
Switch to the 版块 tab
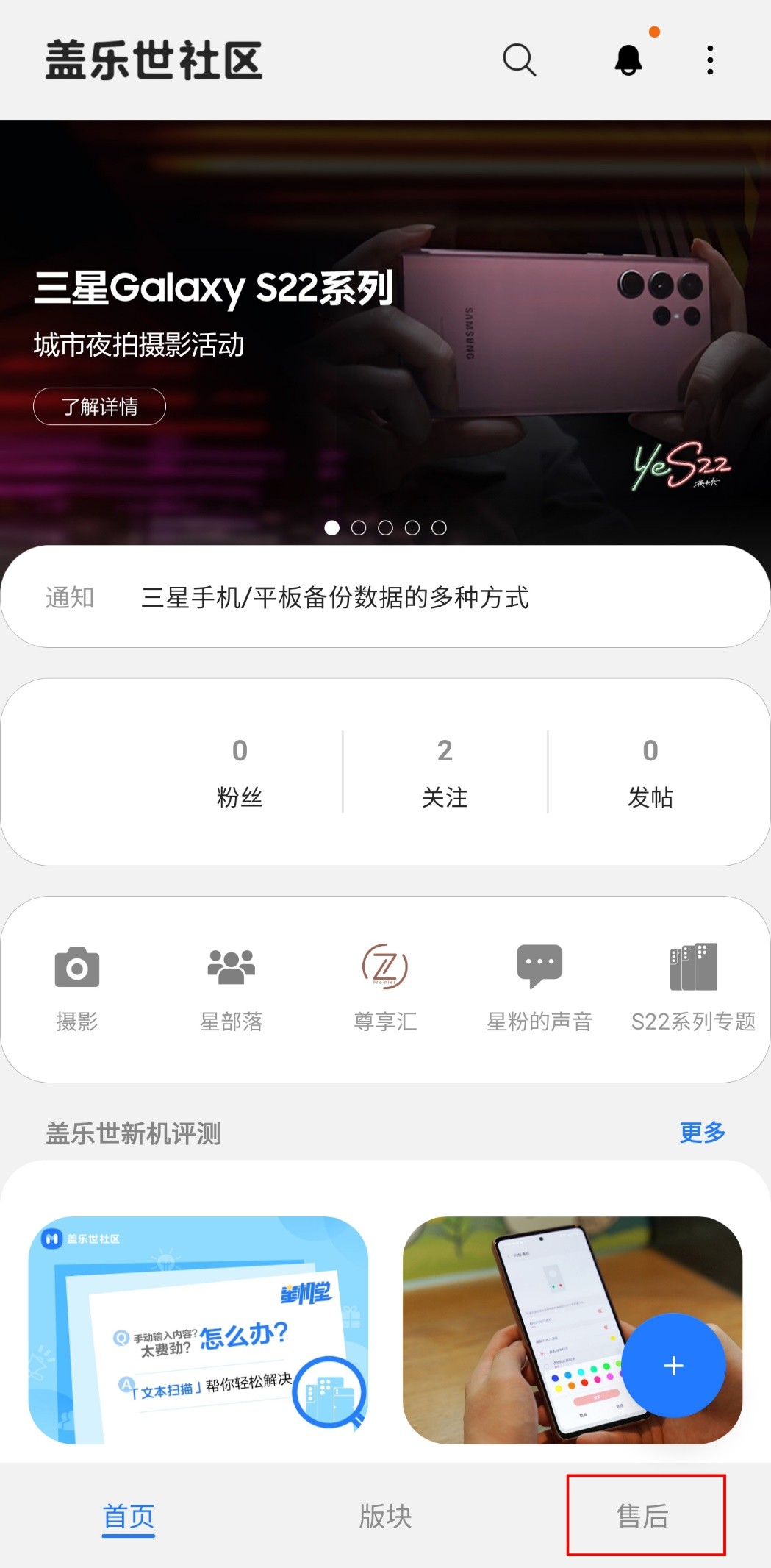pos(385,1517)
